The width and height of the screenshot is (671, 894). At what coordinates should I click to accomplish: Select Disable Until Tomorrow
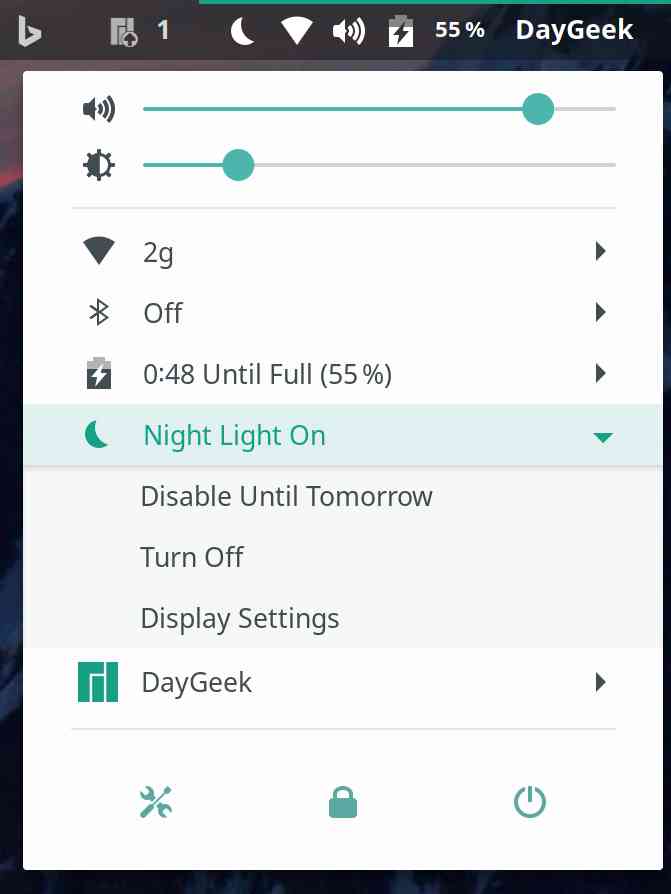click(x=286, y=496)
